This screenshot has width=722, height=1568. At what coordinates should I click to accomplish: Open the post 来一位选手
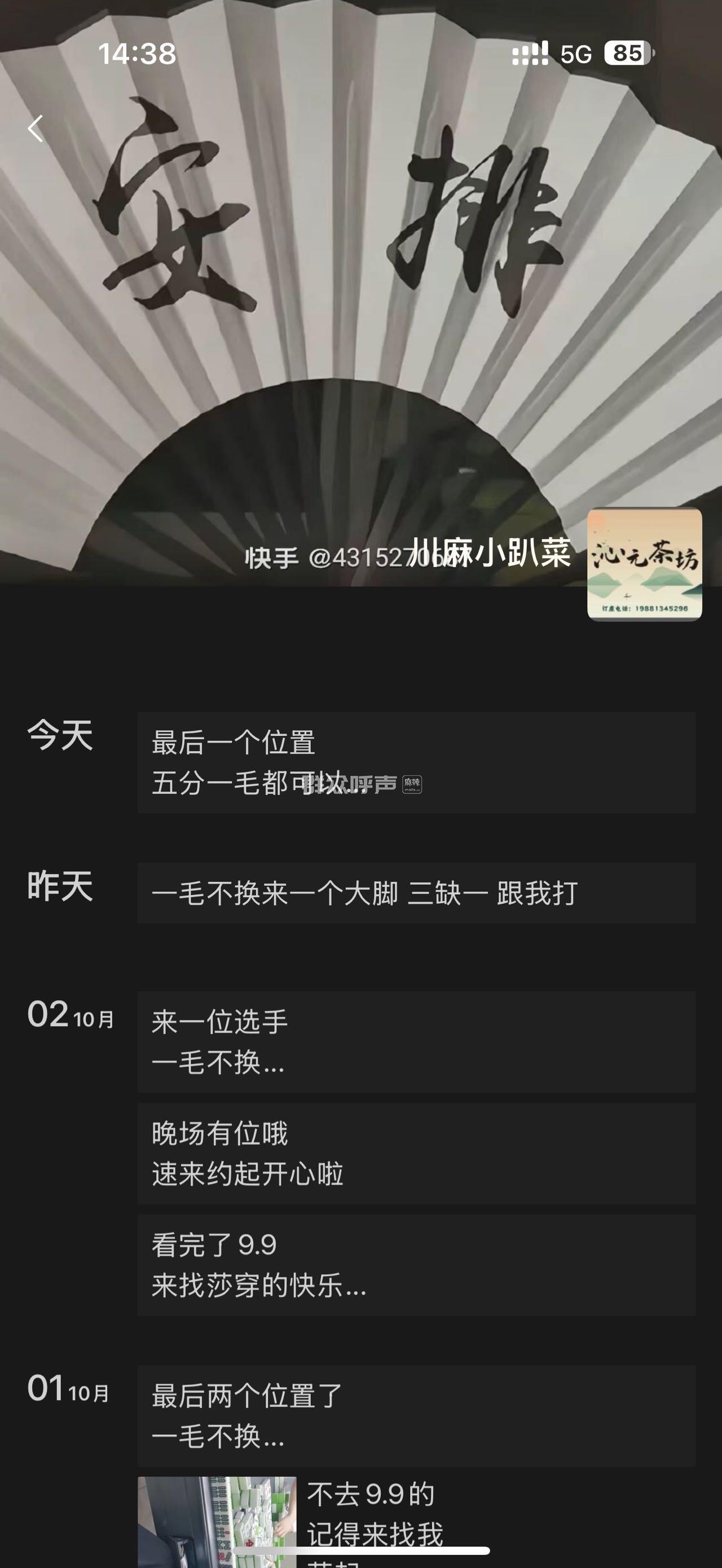click(x=416, y=1041)
